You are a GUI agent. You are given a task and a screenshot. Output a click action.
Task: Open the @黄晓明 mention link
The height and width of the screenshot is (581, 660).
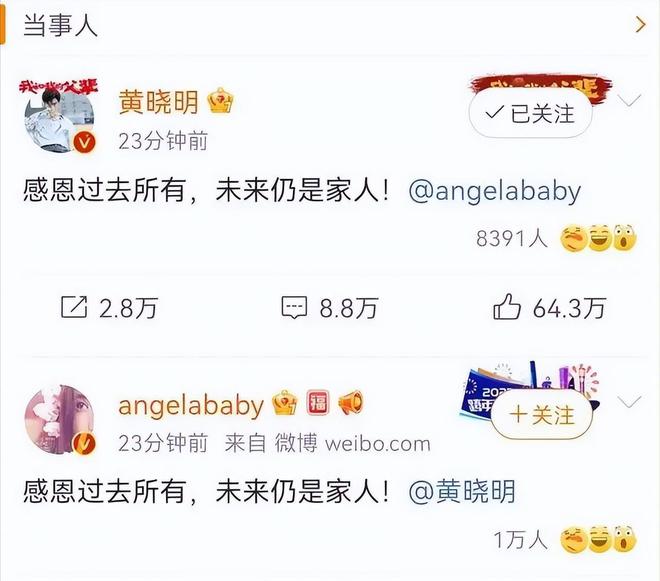coord(462,492)
